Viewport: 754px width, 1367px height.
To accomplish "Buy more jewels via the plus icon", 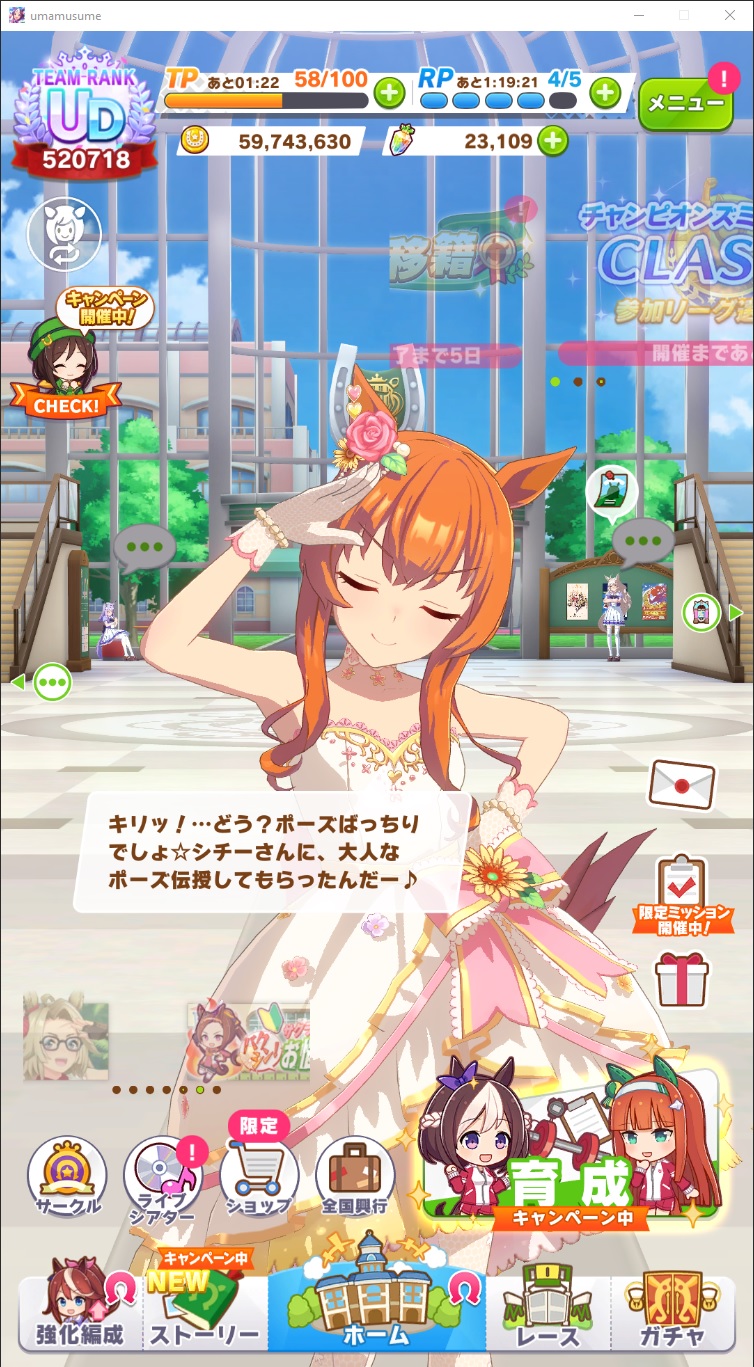I will click(x=553, y=141).
